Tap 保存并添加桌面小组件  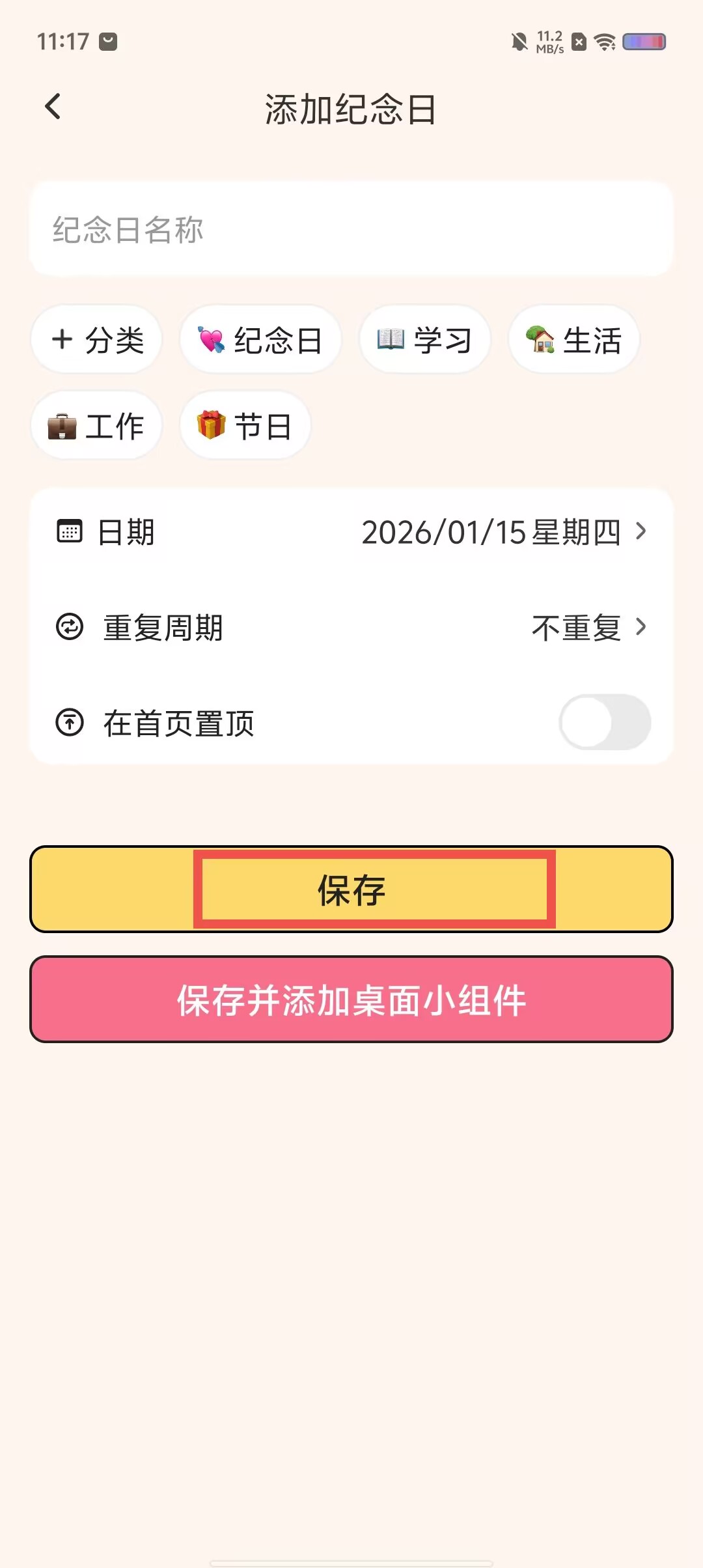[351, 1000]
